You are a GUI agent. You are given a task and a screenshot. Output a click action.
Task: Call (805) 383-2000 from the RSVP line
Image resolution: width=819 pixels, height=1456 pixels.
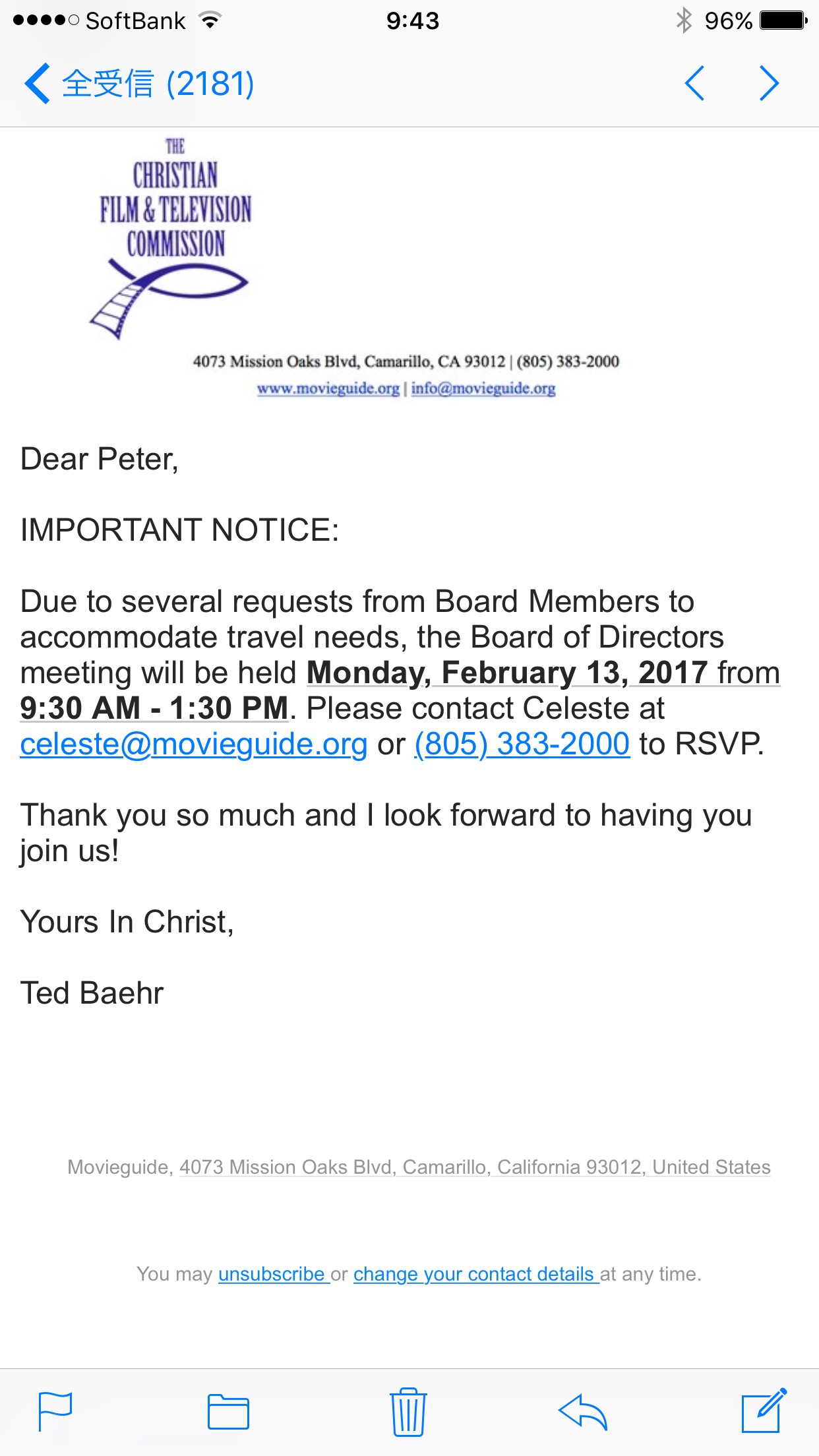tap(522, 744)
